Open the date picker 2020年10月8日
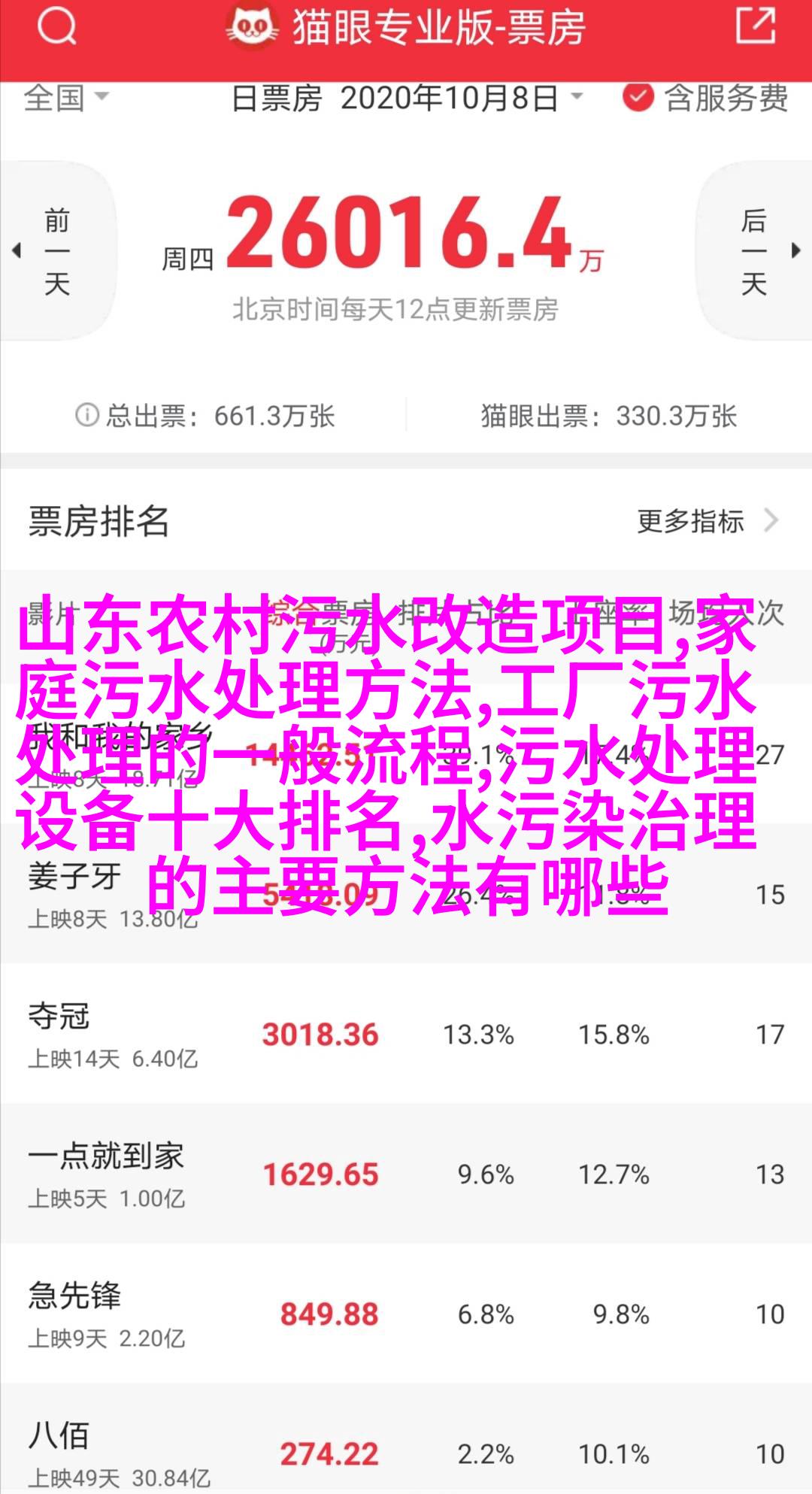Viewport: 812px width, 1494px height. (x=407, y=98)
